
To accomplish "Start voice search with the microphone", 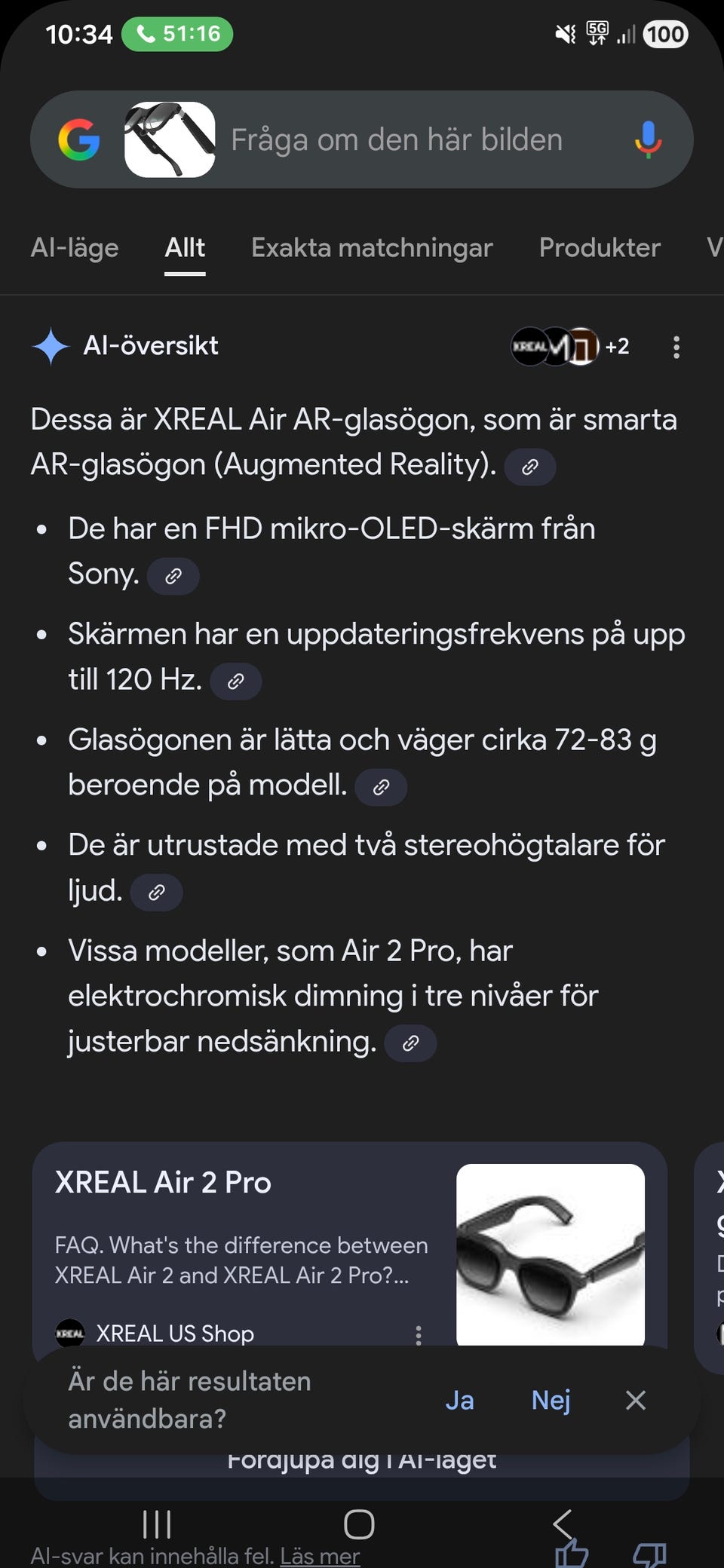I will point(647,140).
